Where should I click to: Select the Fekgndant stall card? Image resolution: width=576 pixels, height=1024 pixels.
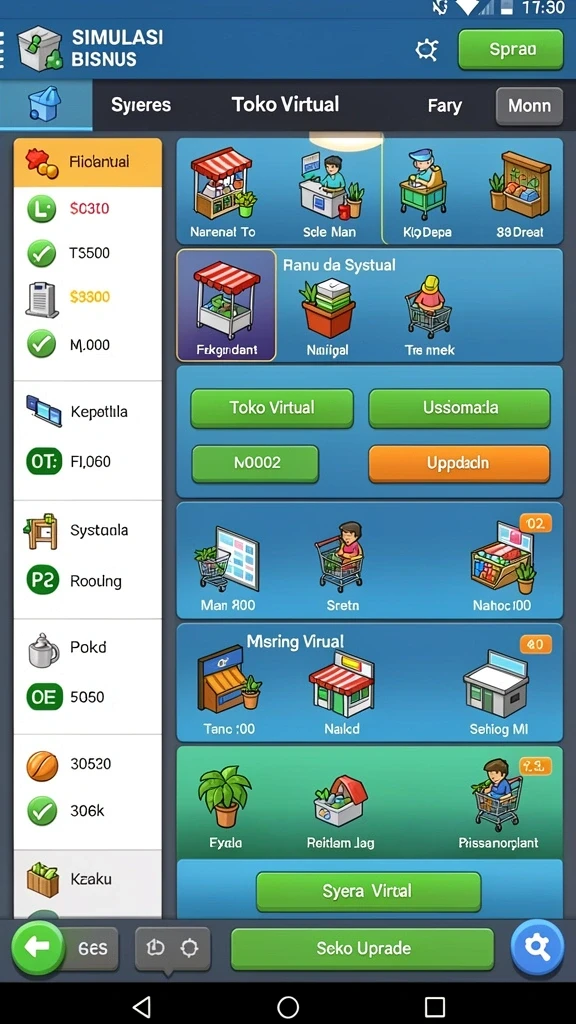(x=226, y=305)
